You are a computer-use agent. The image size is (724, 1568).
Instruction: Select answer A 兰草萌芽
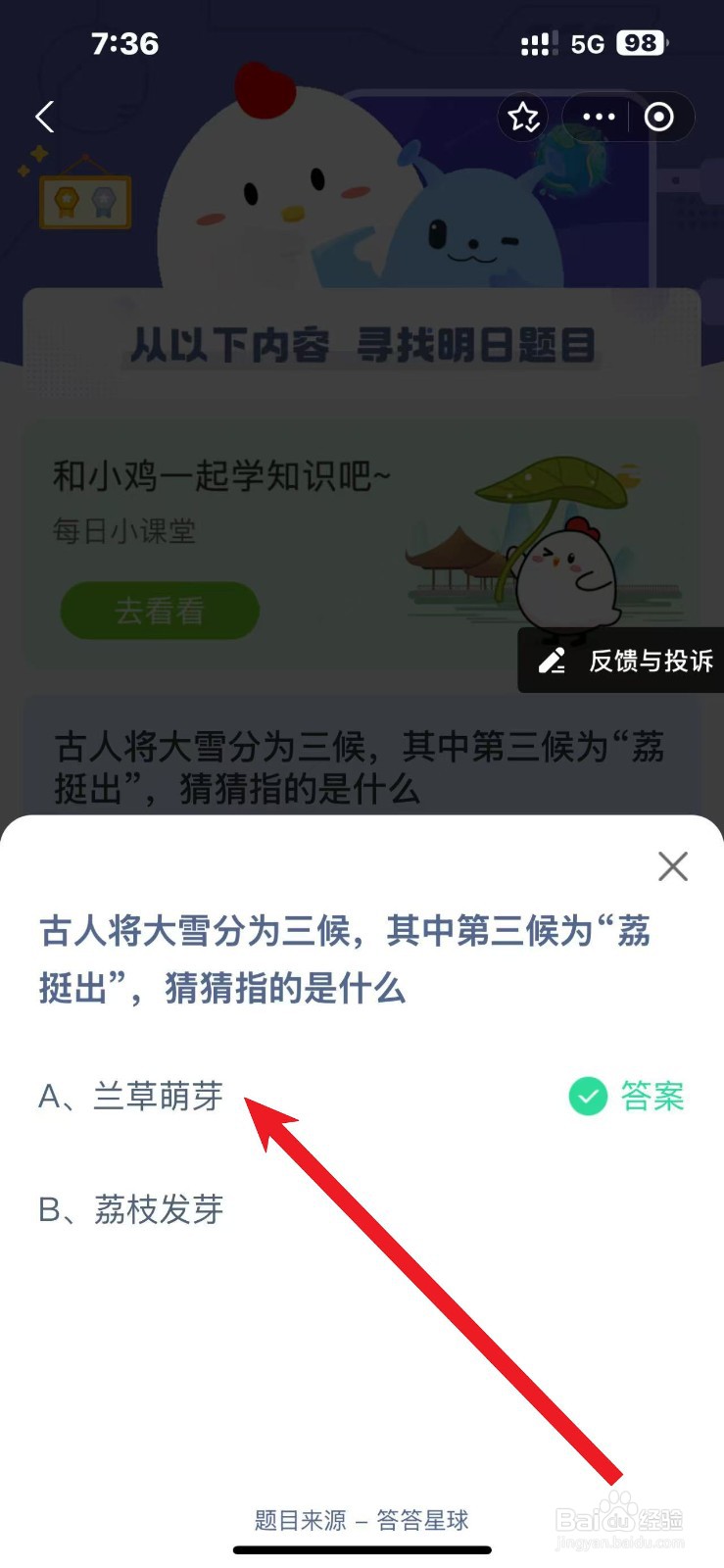(x=130, y=1098)
